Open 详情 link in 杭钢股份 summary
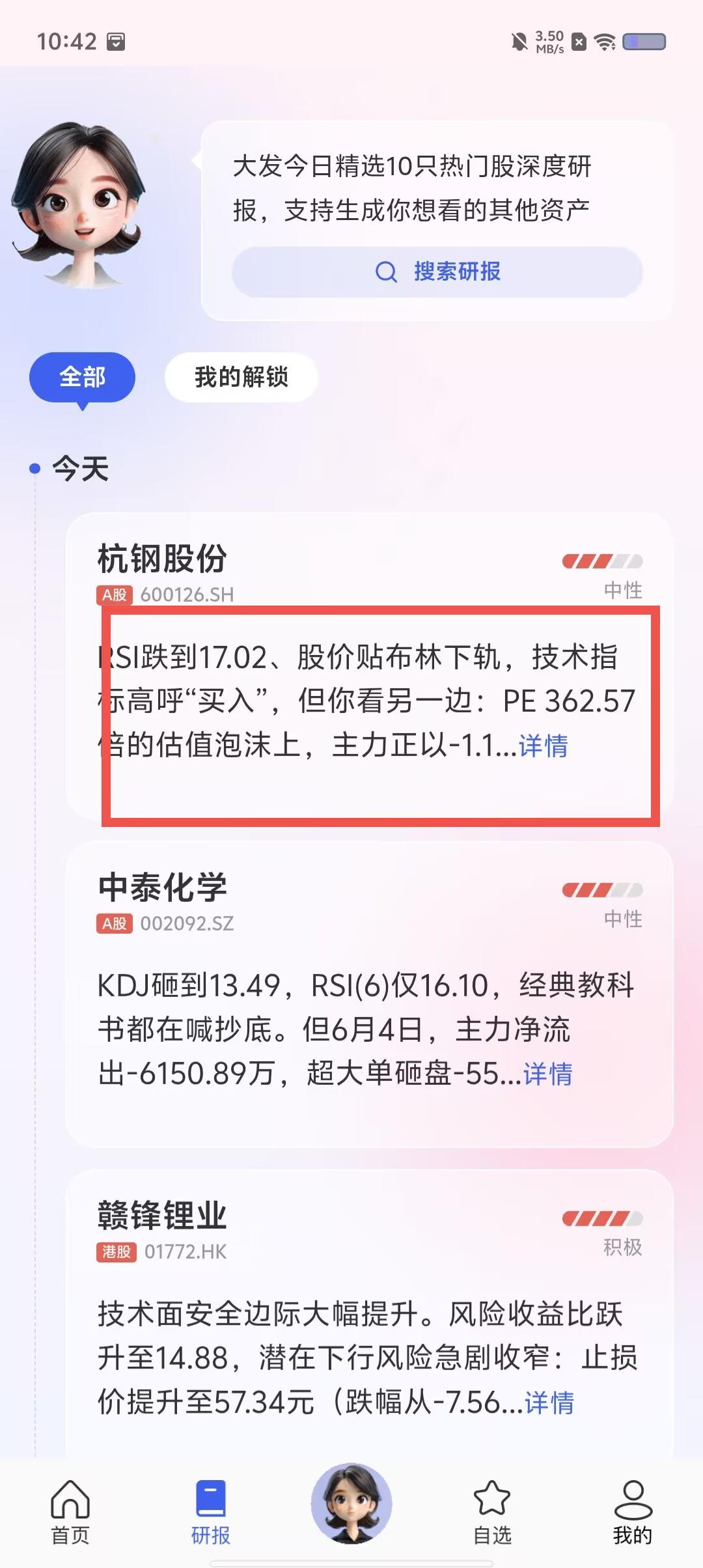This screenshot has height=1568, width=703. click(x=544, y=746)
